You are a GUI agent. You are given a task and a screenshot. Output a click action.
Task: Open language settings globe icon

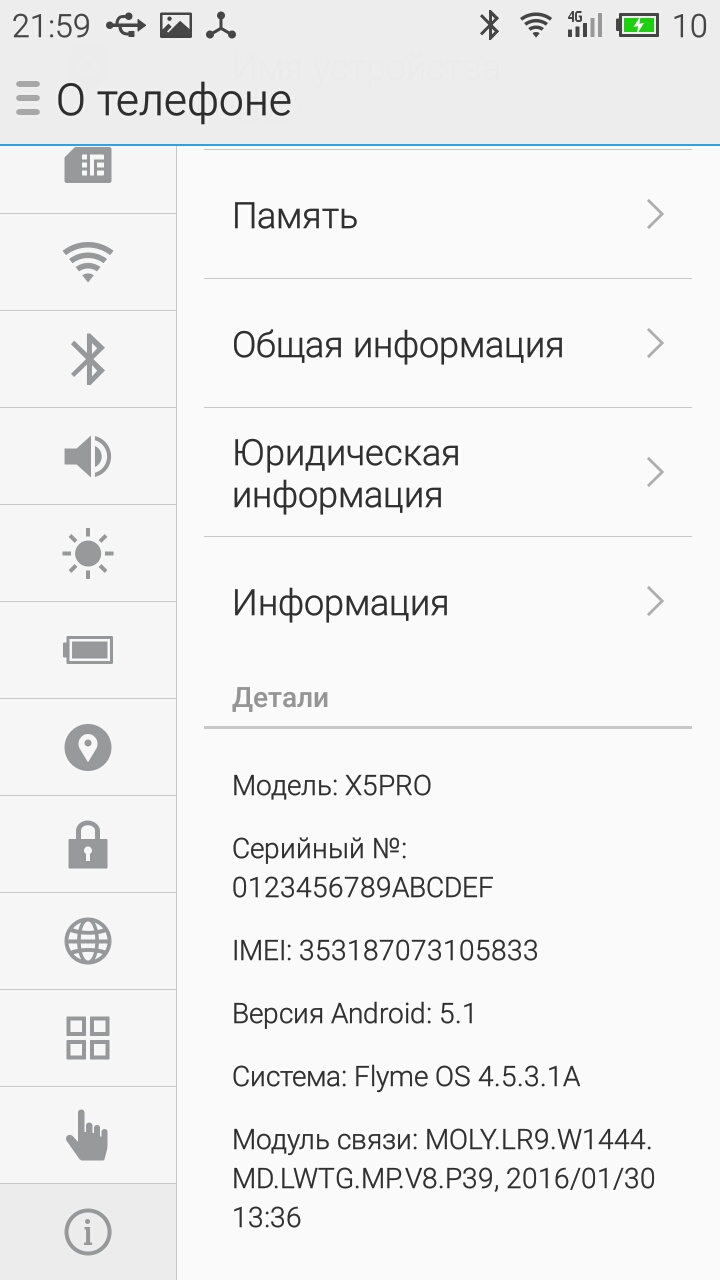click(x=88, y=941)
